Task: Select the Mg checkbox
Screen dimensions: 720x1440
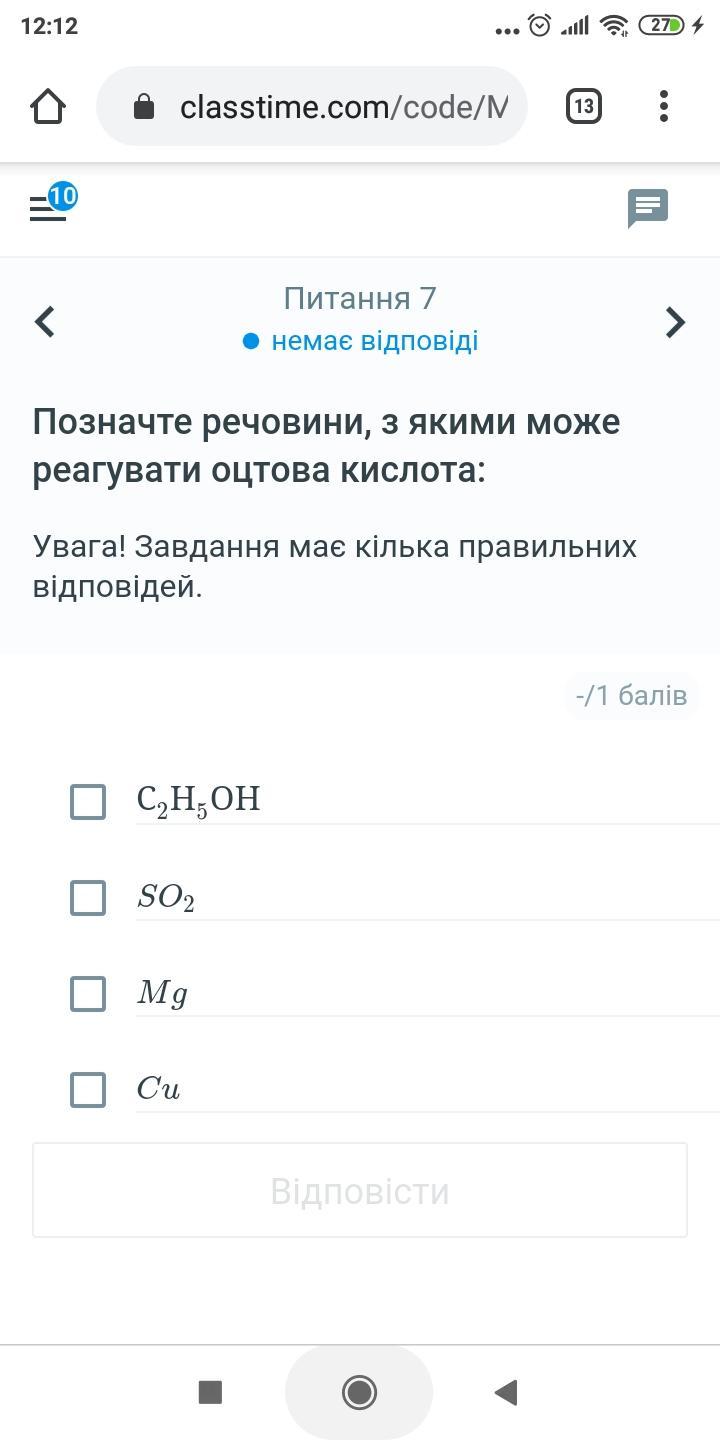Action: (x=88, y=993)
